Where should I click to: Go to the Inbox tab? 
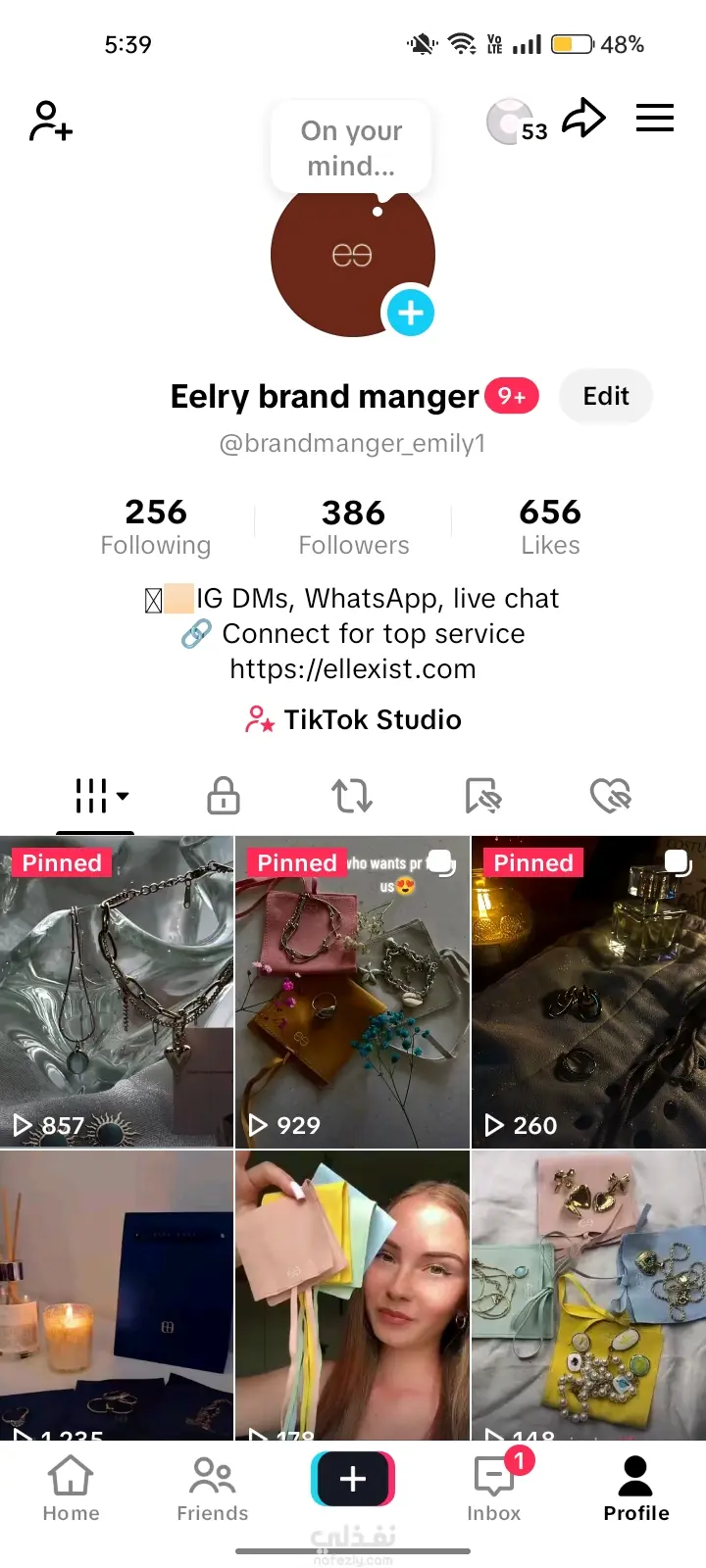(x=494, y=1488)
